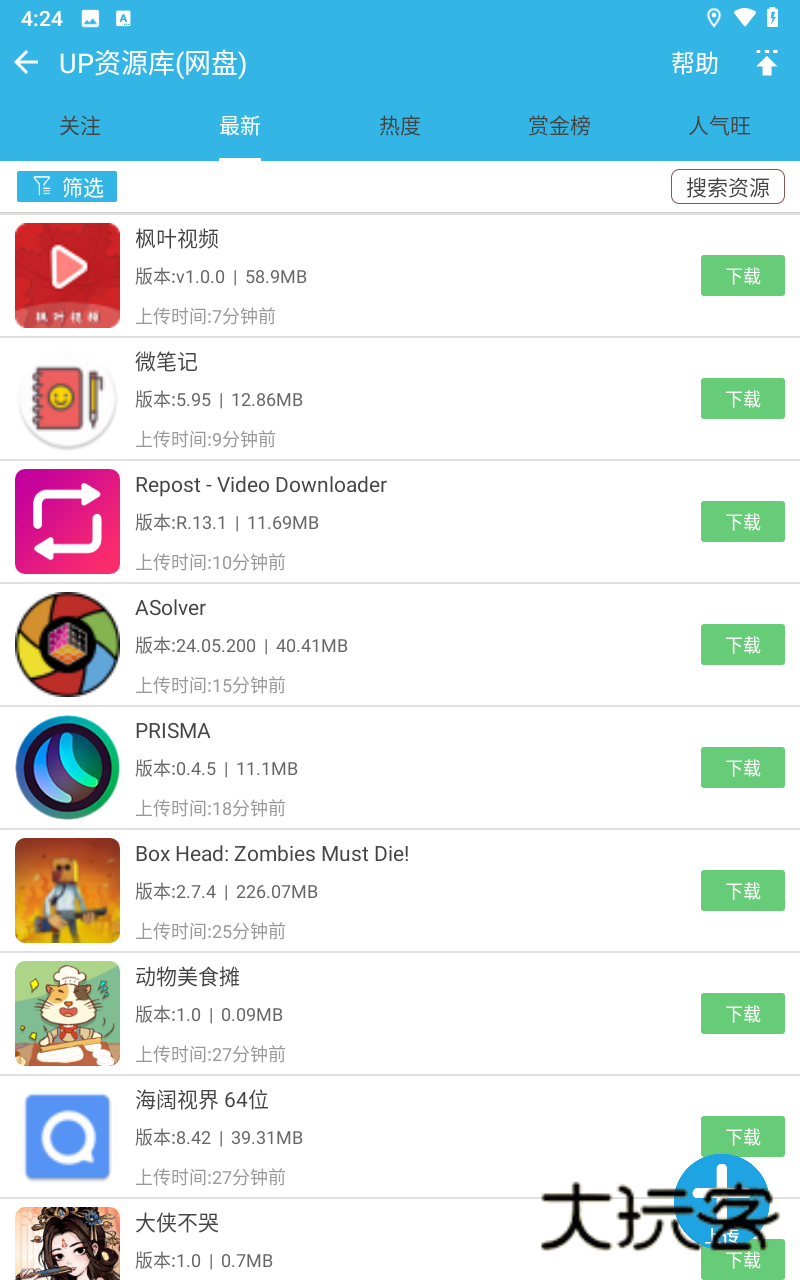The image size is (800, 1280).
Task: Tap the PRISMA app icon
Action: tap(67, 767)
